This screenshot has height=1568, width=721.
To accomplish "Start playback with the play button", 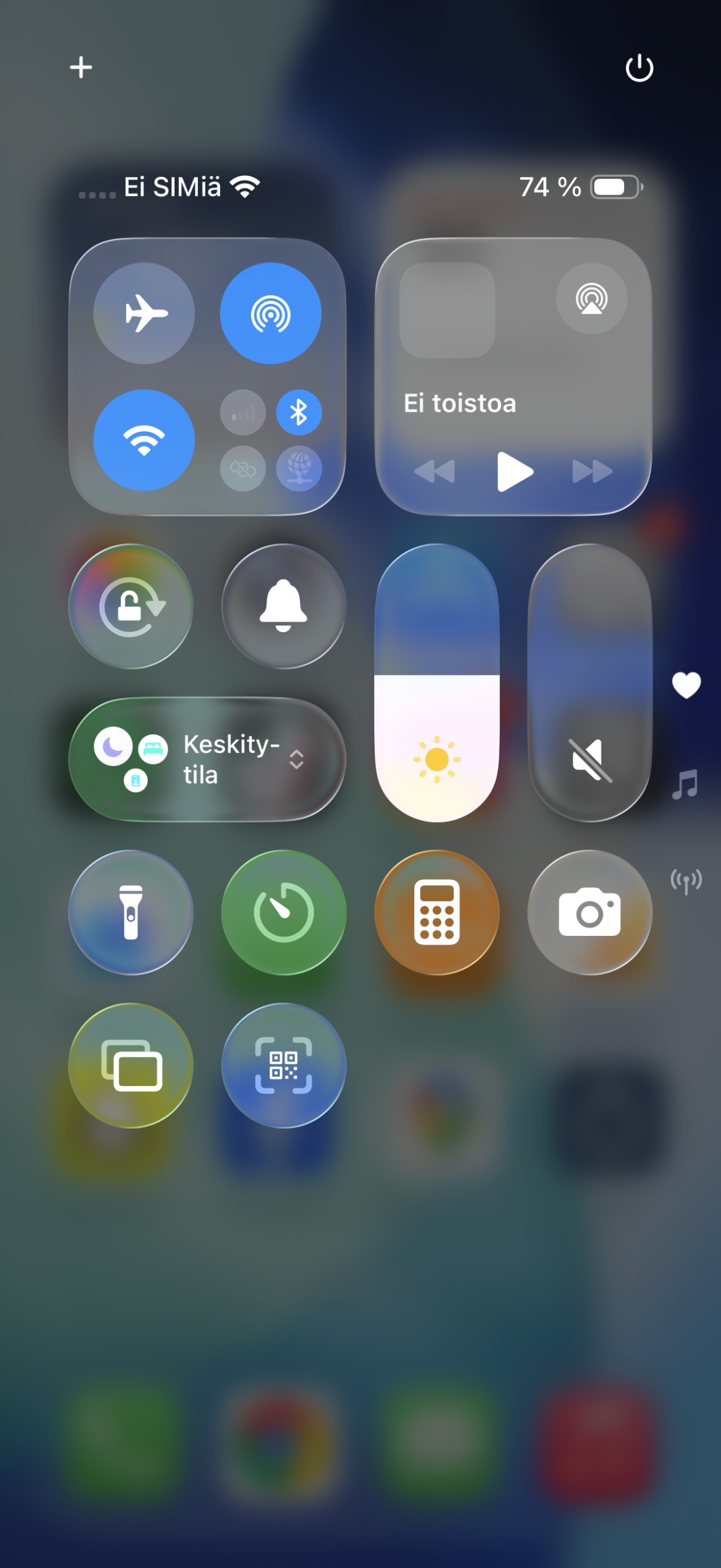I will tap(515, 471).
